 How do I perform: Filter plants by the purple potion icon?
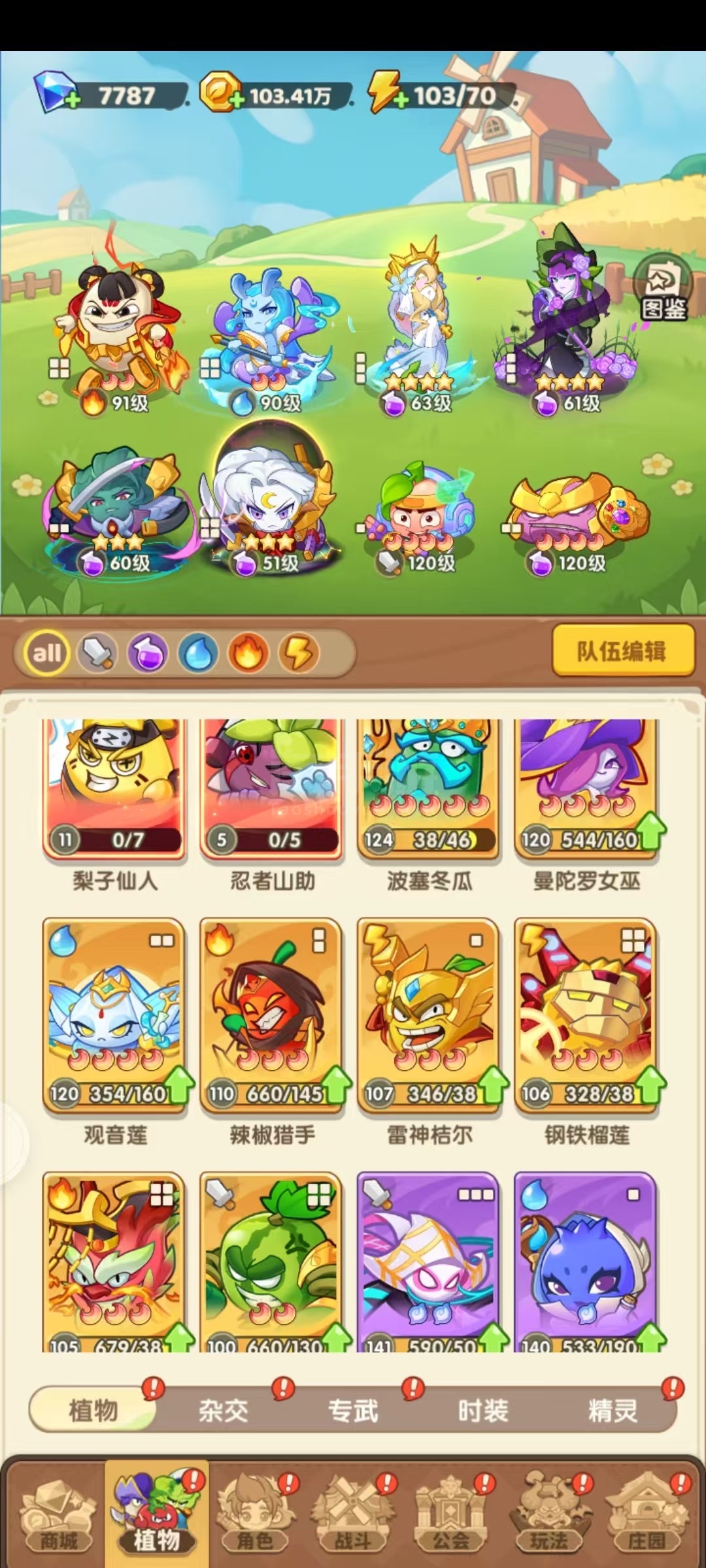[x=148, y=653]
